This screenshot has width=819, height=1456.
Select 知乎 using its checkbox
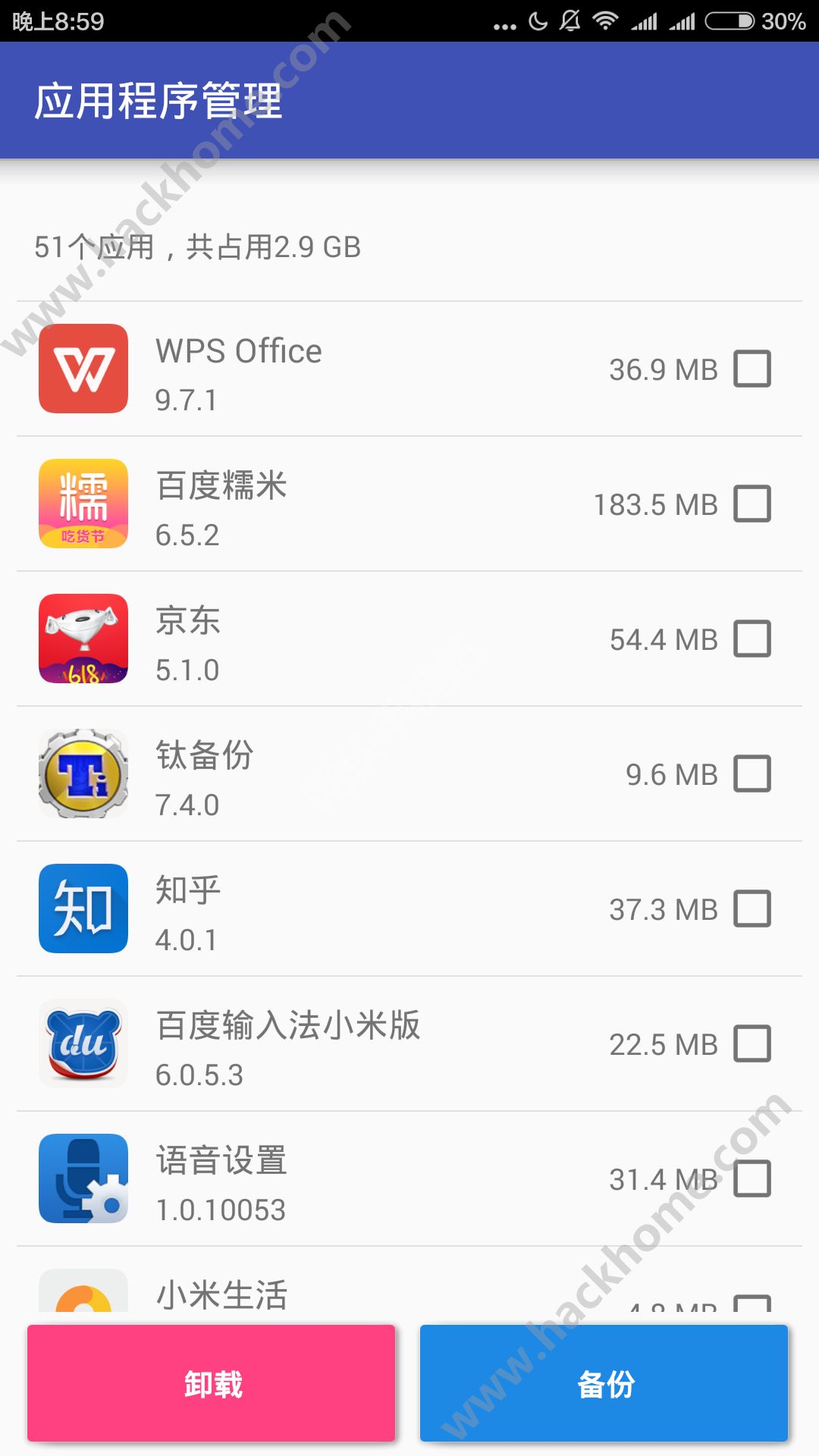[x=752, y=908]
